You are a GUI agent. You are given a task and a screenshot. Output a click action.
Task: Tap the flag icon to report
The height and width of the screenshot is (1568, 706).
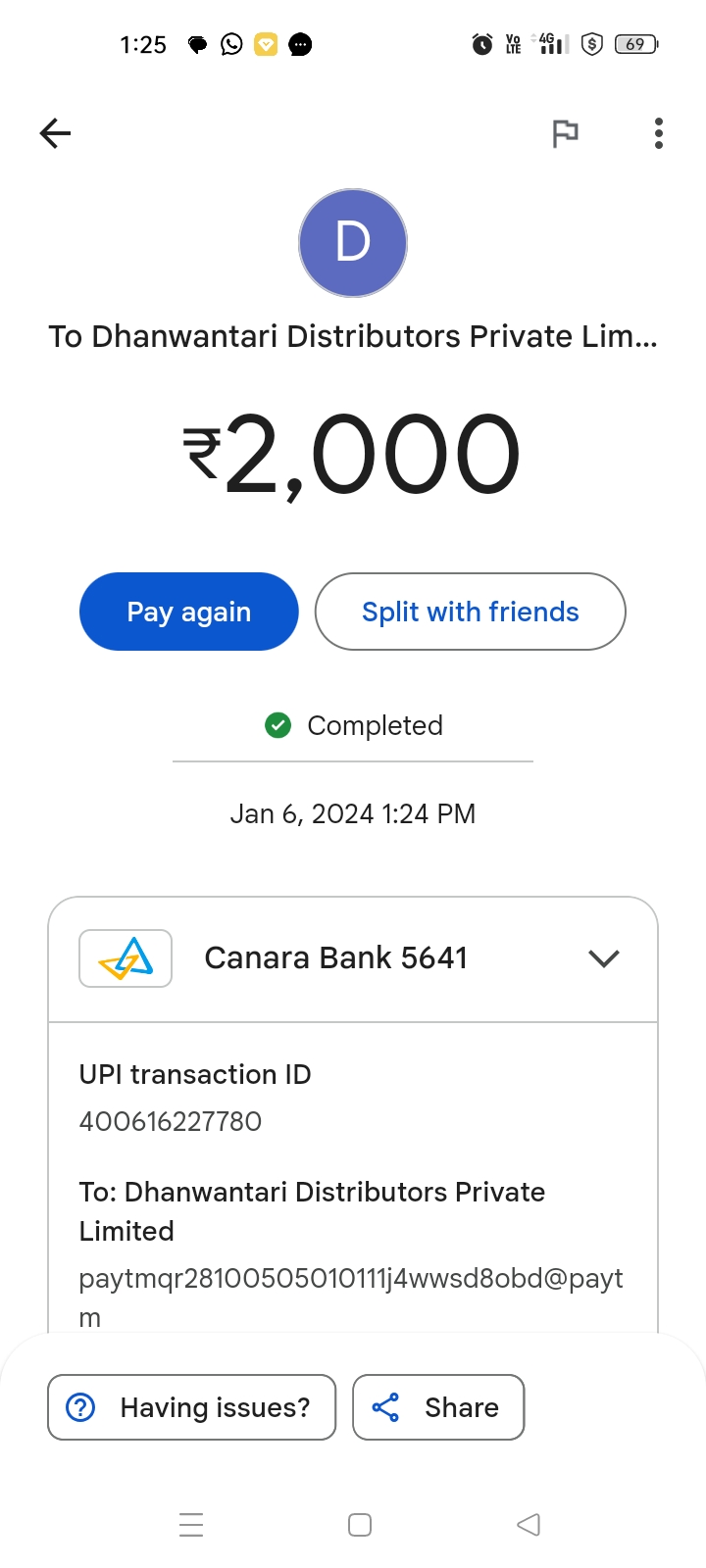pos(565,133)
